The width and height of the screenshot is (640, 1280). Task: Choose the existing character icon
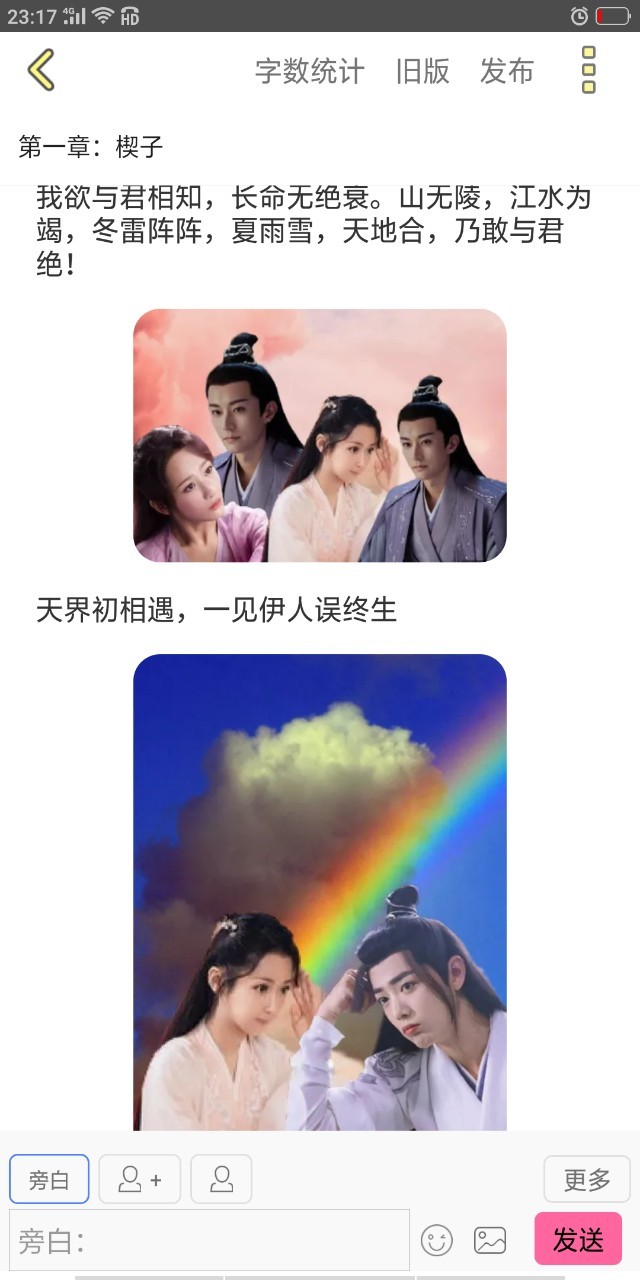pyautogui.click(x=221, y=1179)
